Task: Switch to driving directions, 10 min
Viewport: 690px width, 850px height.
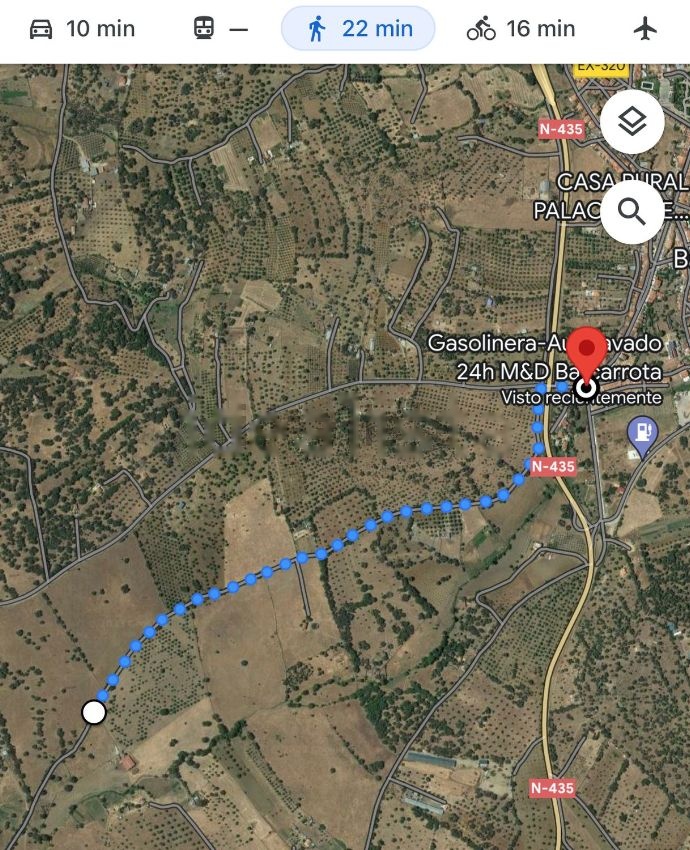Action: pos(83,29)
